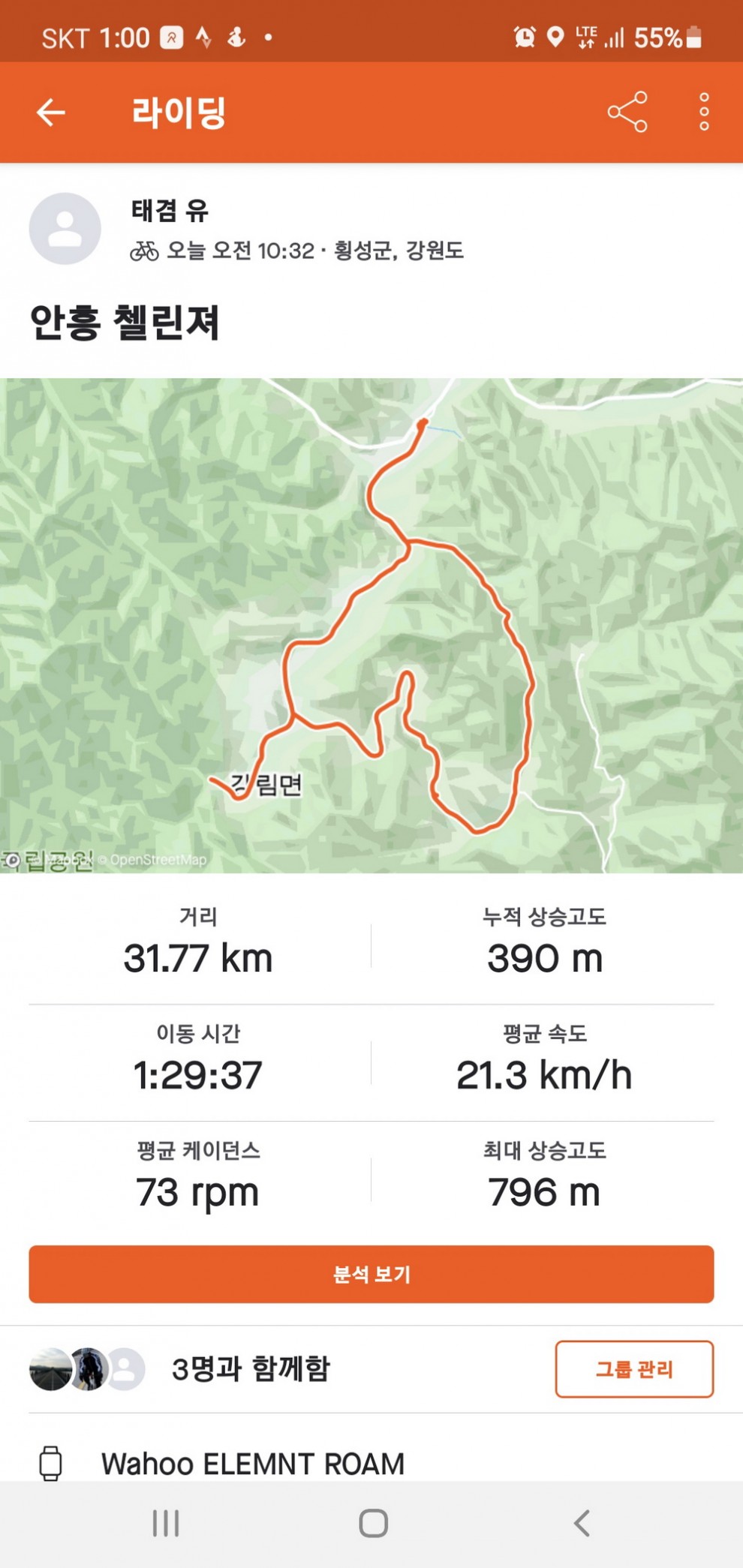Go back using the arrow in the app bar
Image resolution: width=743 pixels, height=1568 pixels.
[x=51, y=113]
